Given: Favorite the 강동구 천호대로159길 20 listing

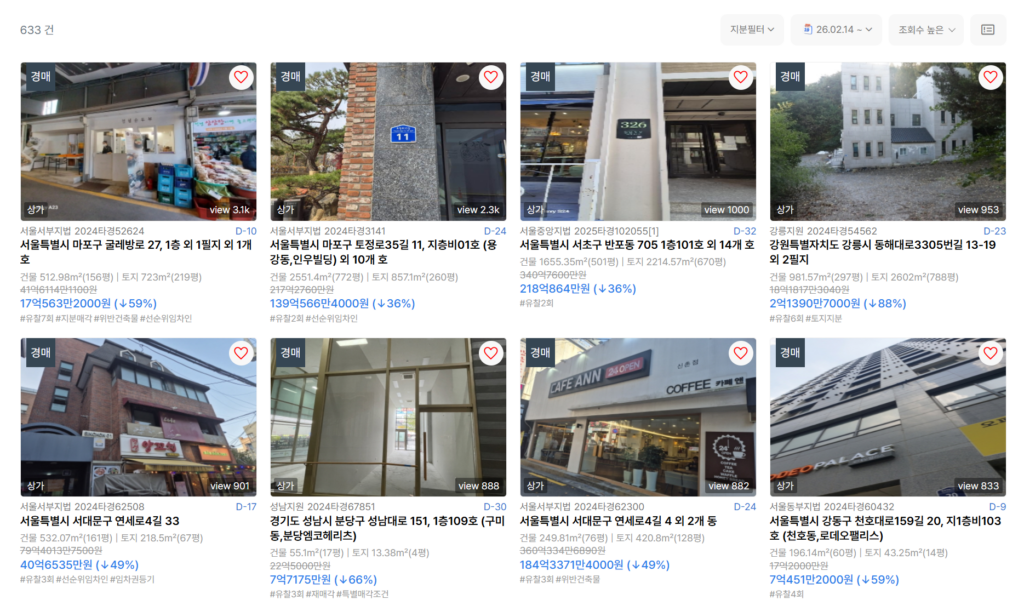Looking at the screenshot, I should click(x=990, y=353).
